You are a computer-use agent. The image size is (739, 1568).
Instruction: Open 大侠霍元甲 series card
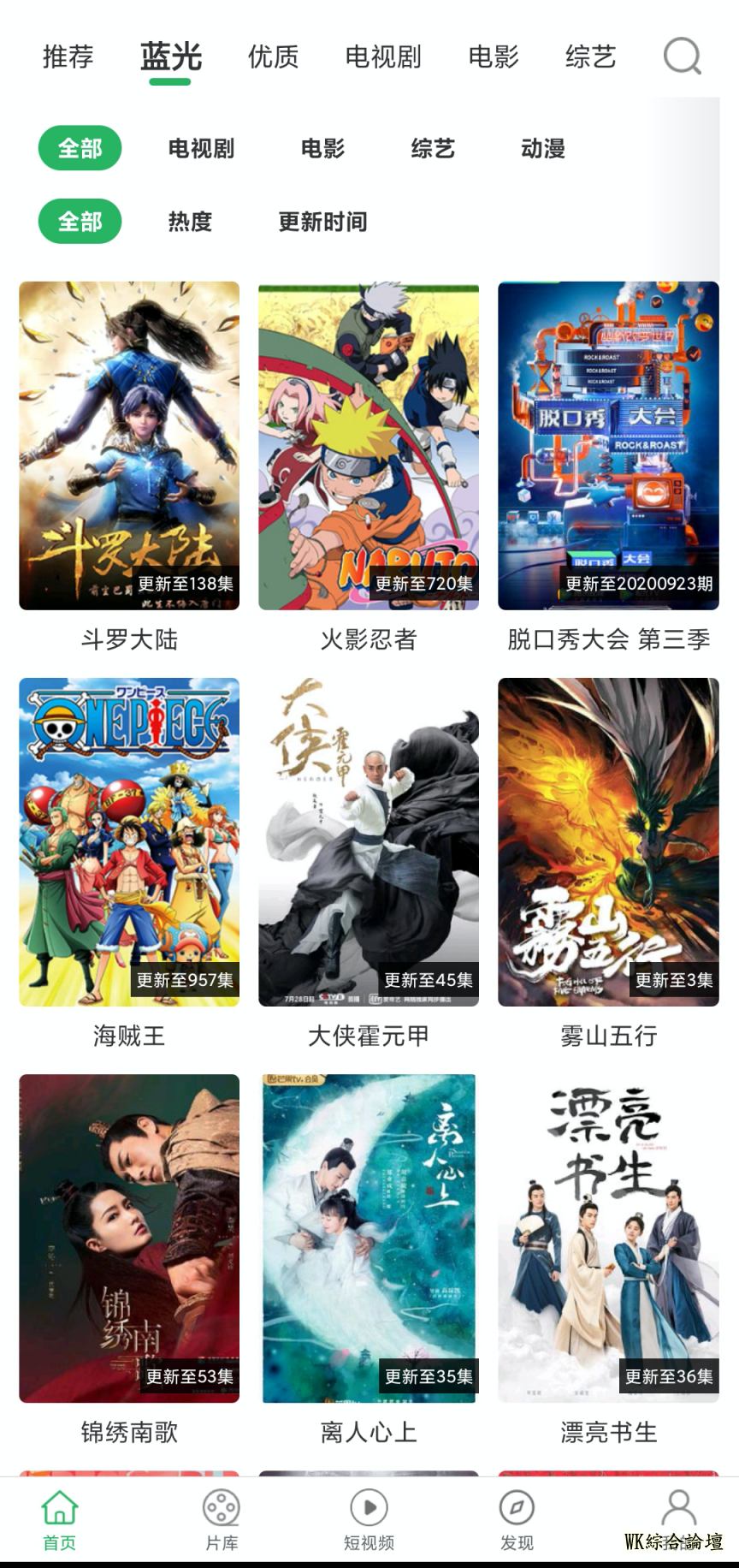pyautogui.click(x=369, y=841)
